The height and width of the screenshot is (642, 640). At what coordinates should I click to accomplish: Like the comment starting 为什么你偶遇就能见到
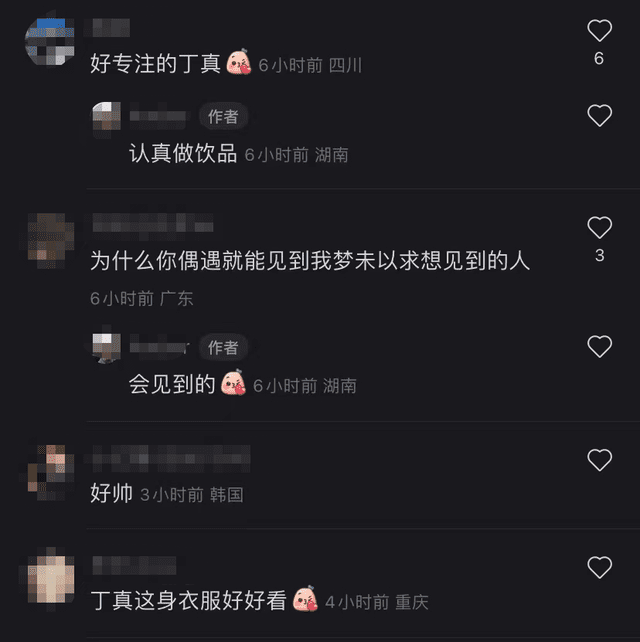[x=598, y=227]
